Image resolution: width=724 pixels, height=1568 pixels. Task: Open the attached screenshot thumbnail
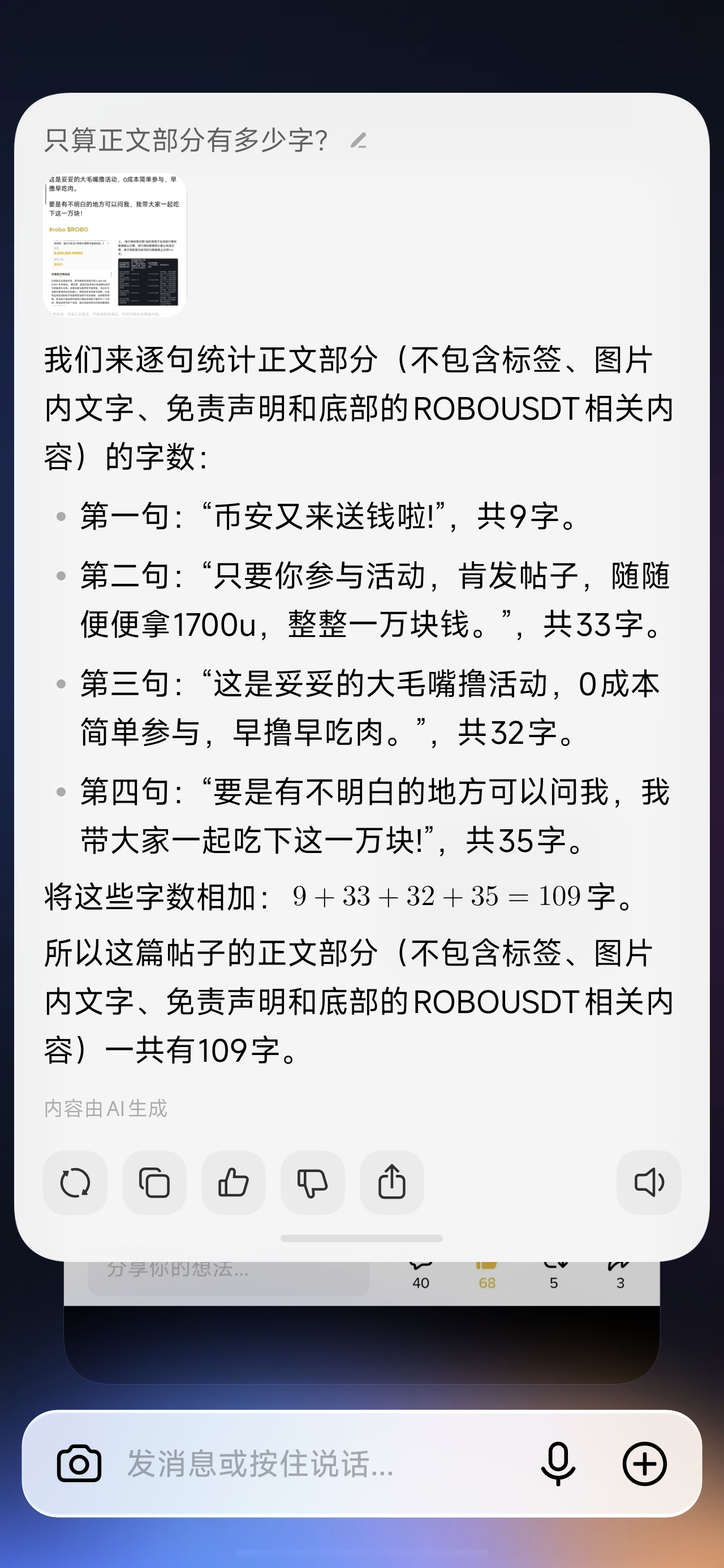point(115,246)
